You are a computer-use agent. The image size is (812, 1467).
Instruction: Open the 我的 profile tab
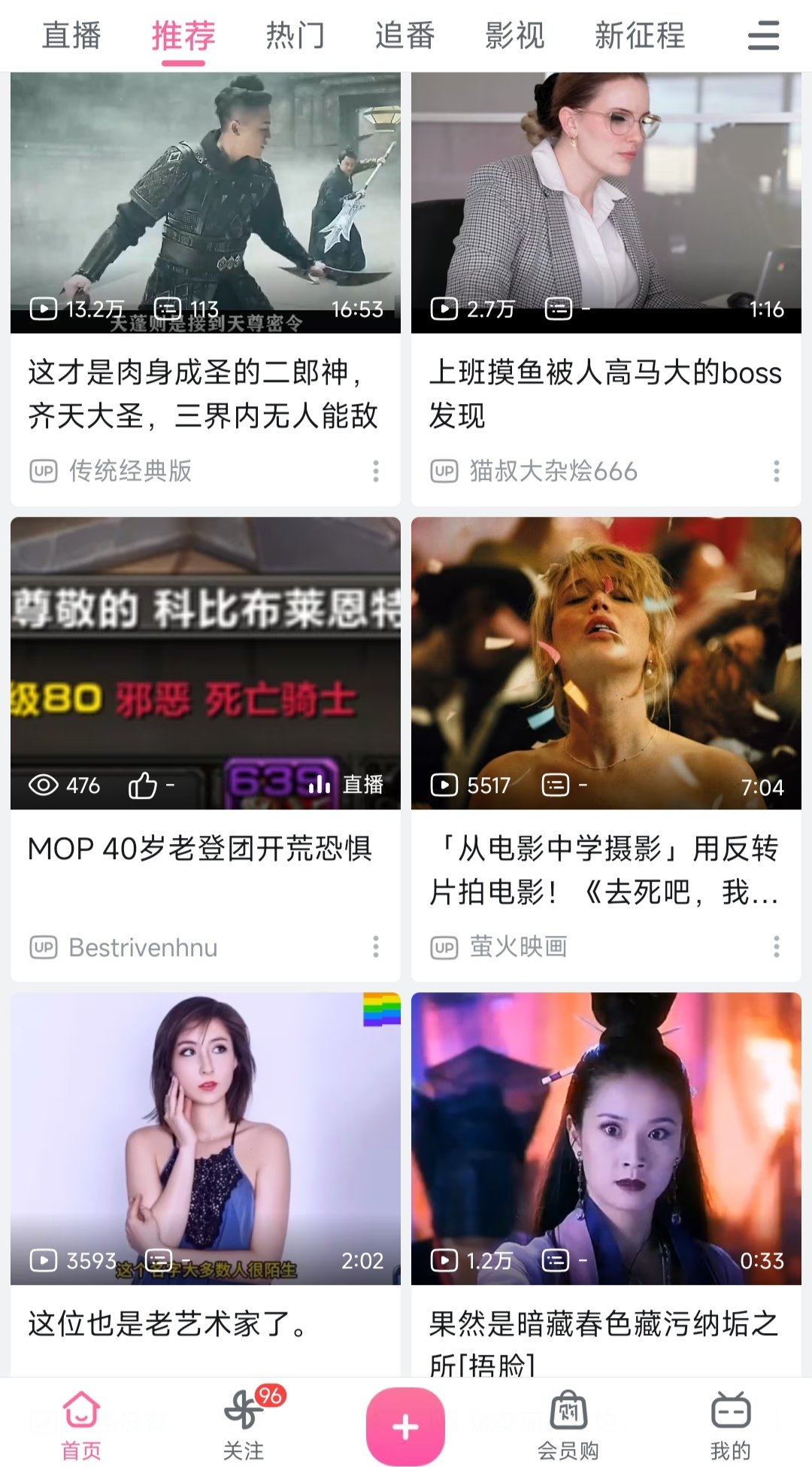click(x=730, y=1425)
